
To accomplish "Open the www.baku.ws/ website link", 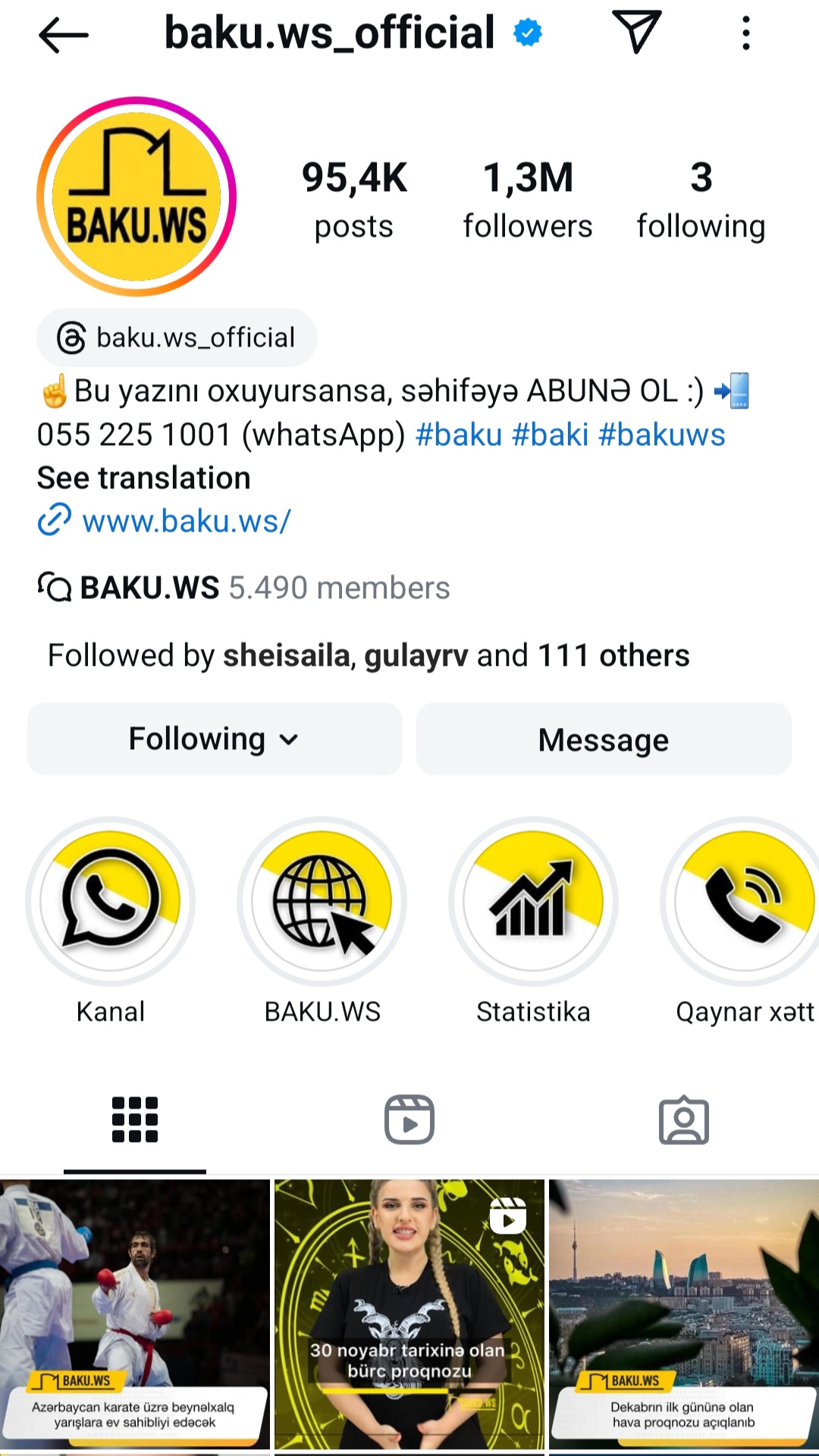I will (x=186, y=522).
